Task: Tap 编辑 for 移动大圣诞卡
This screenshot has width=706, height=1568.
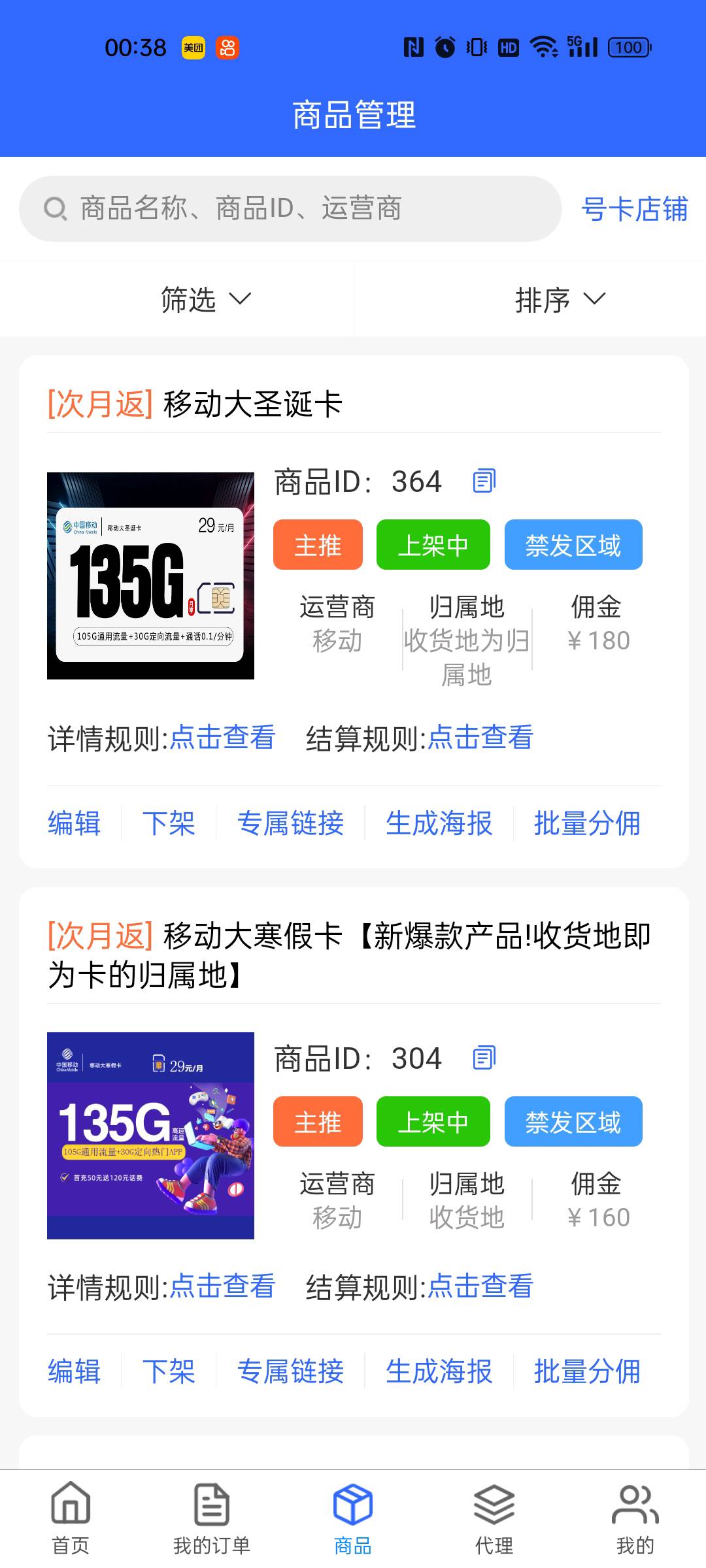Action: pos(75,823)
